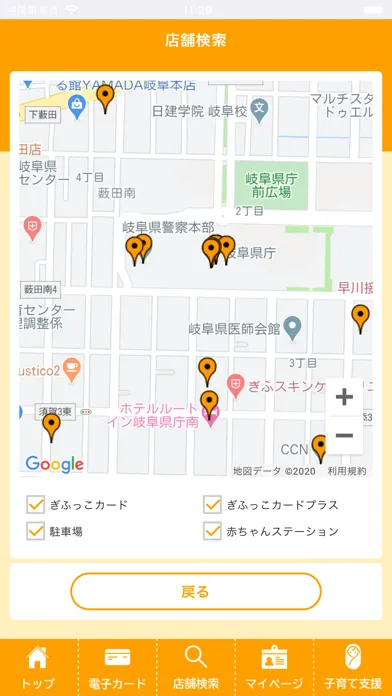
Task: Open the 利用規約 link on the map
Action: coord(347,471)
